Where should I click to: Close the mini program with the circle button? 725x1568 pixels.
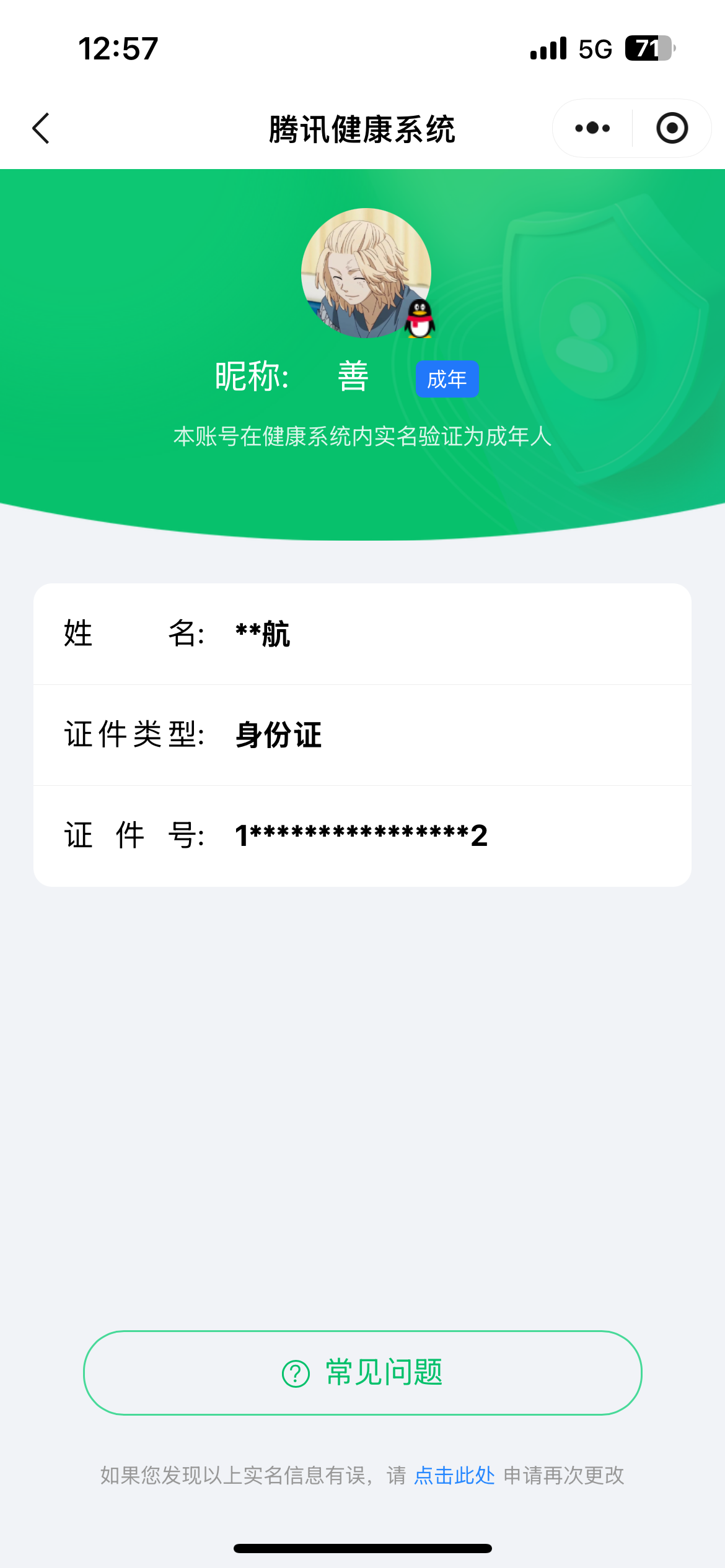pyautogui.click(x=672, y=128)
